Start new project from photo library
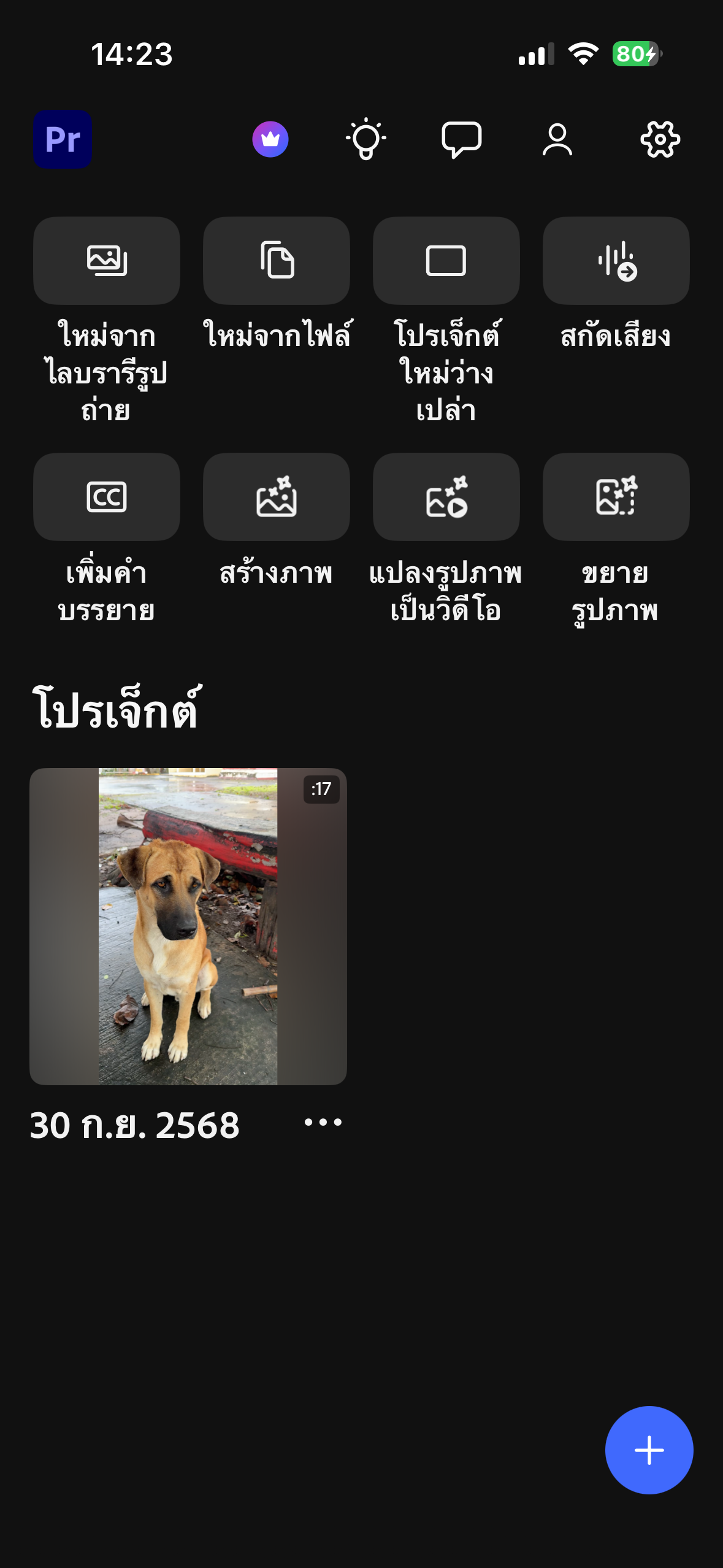Image resolution: width=723 pixels, height=1568 pixels. (x=107, y=261)
